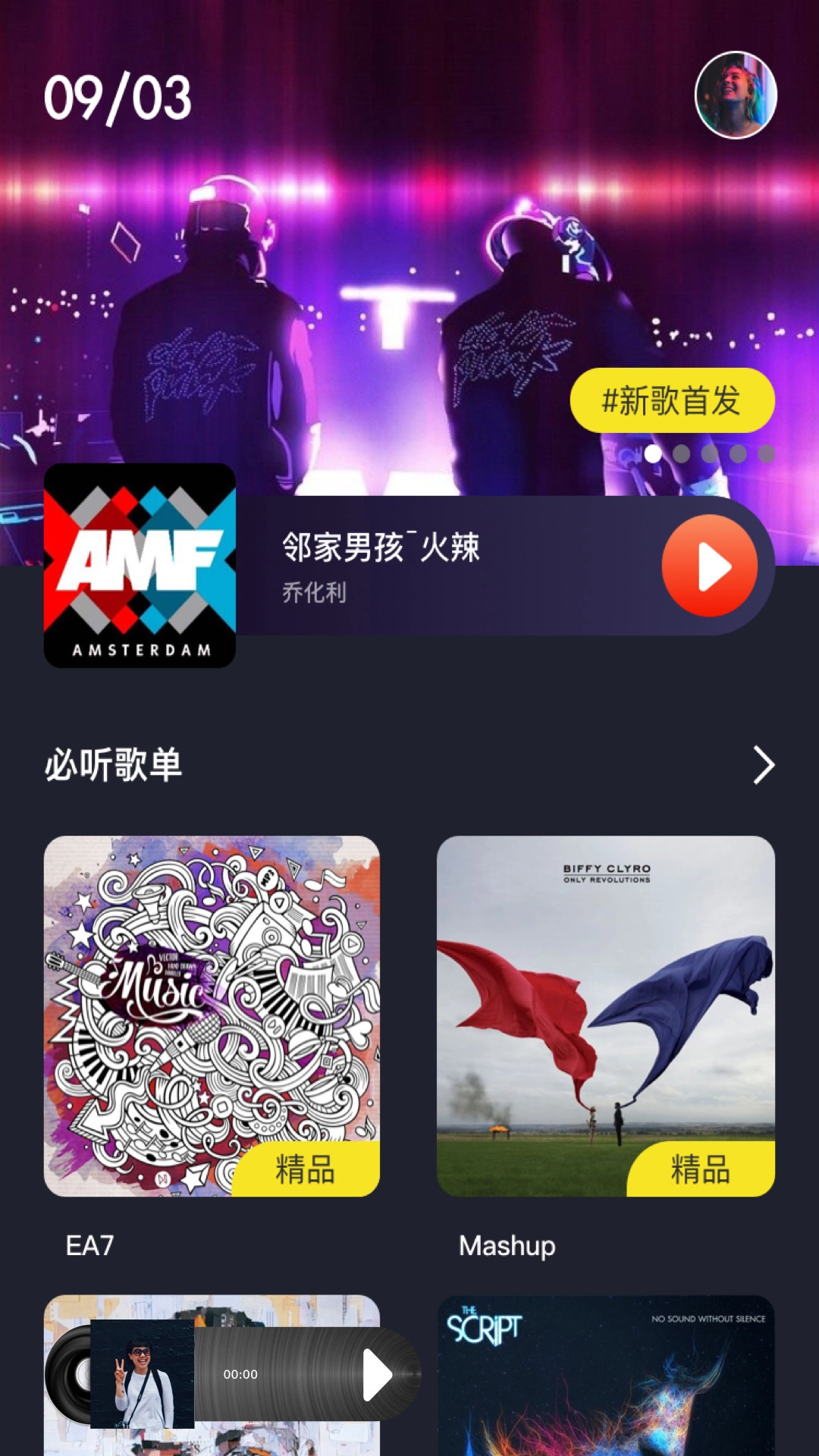Viewport: 819px width, 1456px height.
Task: Open the Mashup playlist
Action: pyautogui.click(x=605, y=1016)
